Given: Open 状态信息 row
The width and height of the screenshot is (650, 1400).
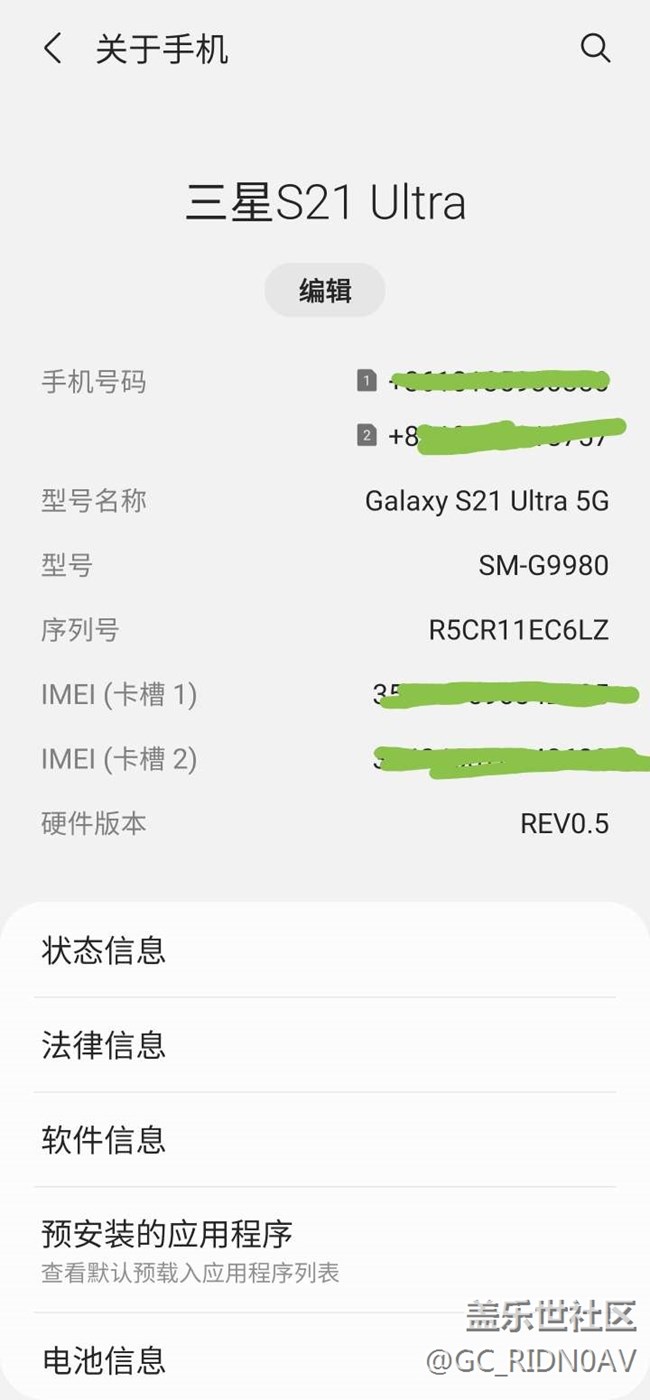Looking at the screenshot, I should (x=325, y=950).
